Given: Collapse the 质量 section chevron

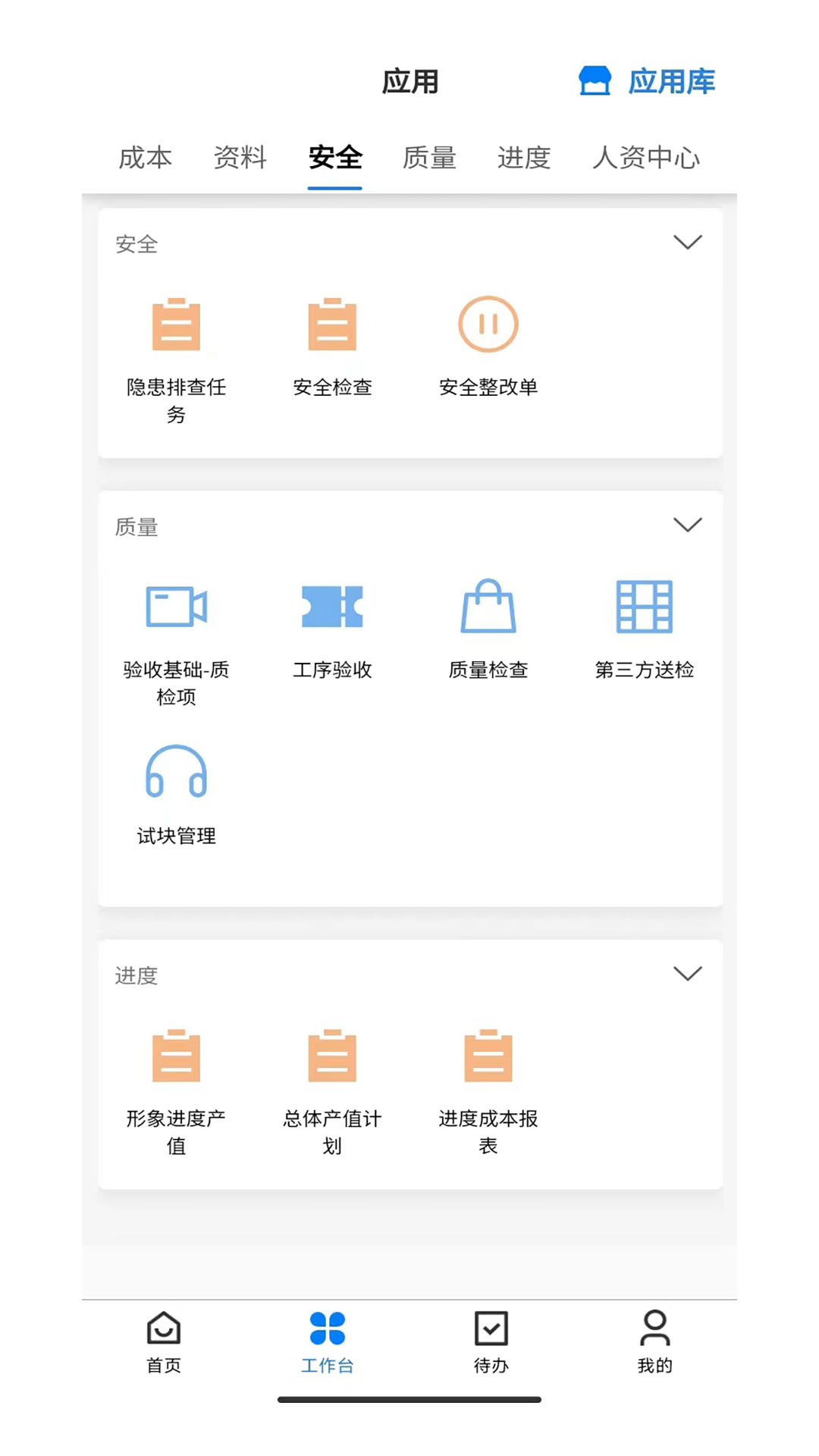Looking at the screenshot, I should coord(688,525).
